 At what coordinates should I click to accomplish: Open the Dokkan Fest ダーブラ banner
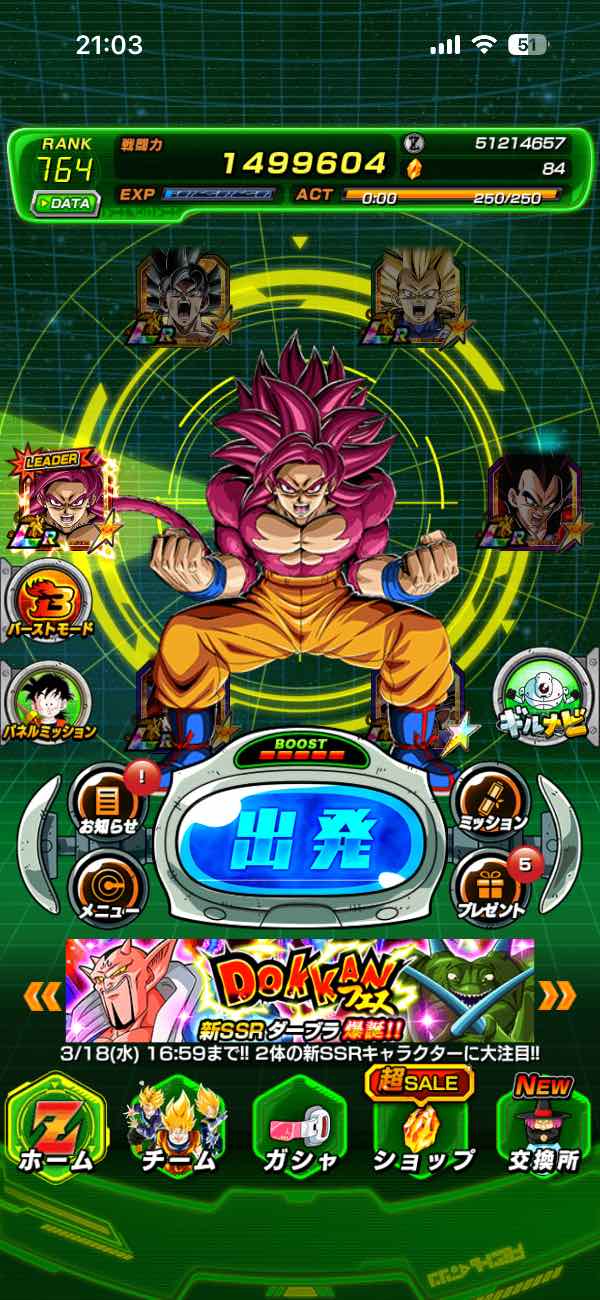(300, 990)
